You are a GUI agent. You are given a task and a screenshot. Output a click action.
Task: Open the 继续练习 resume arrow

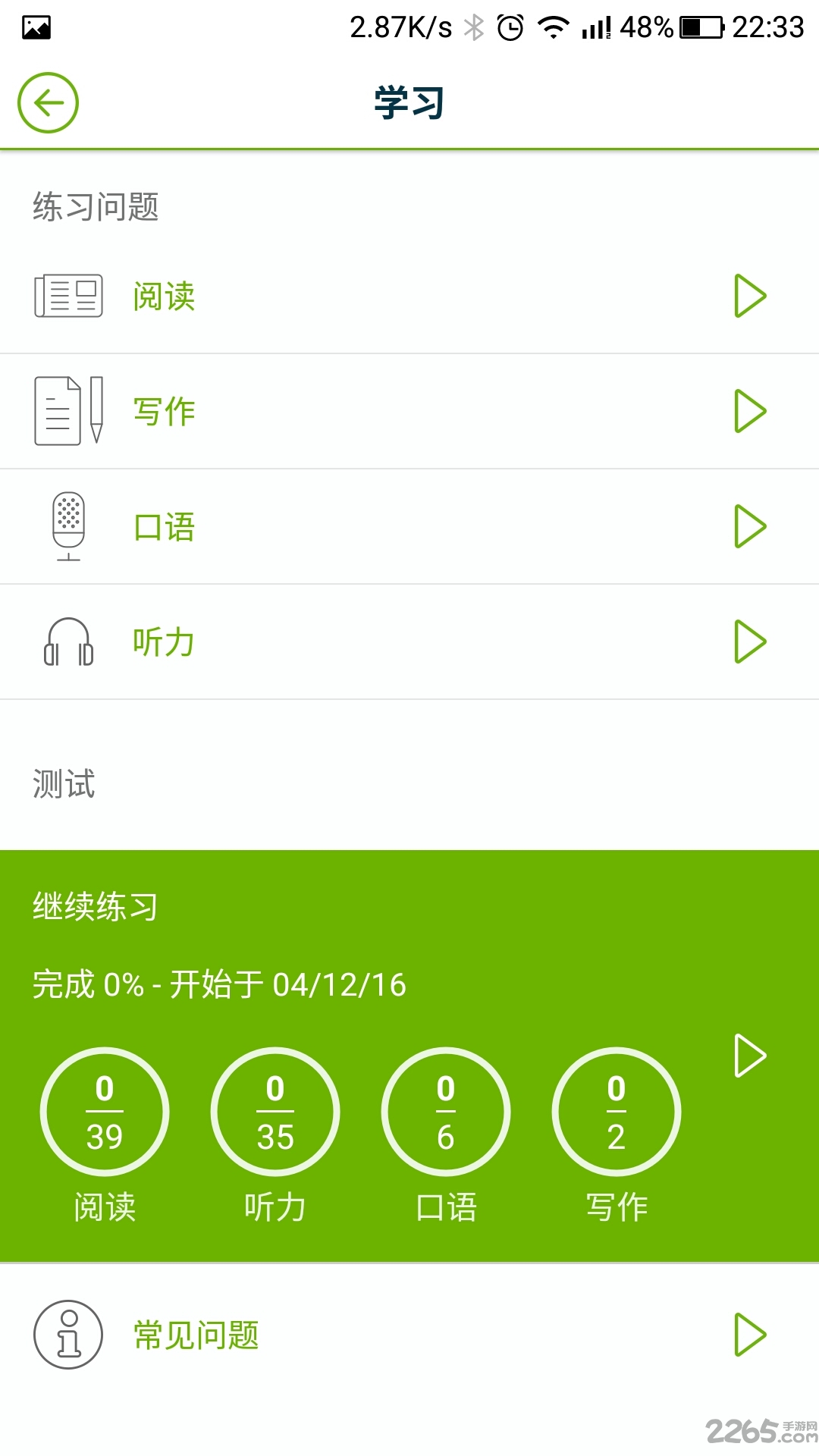pyautogui.click(x=751, y=1054)
